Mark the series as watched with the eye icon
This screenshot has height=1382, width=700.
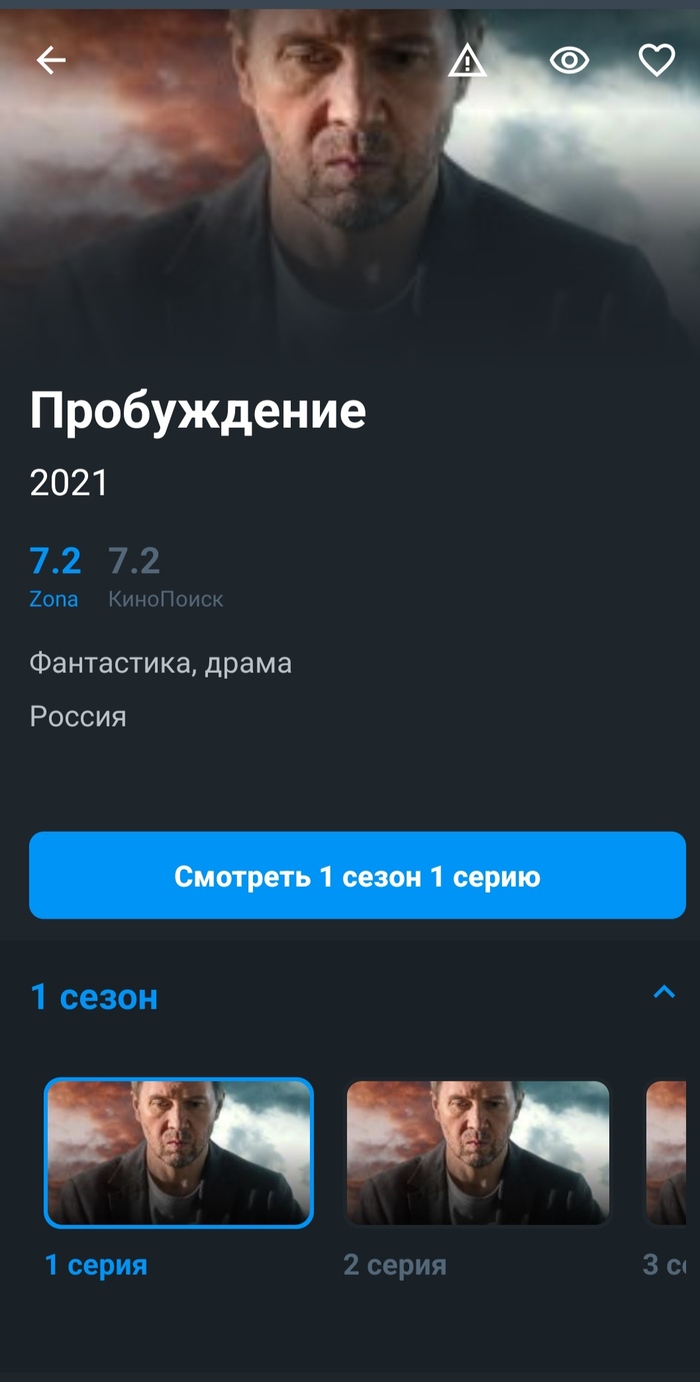pos(569,61)
